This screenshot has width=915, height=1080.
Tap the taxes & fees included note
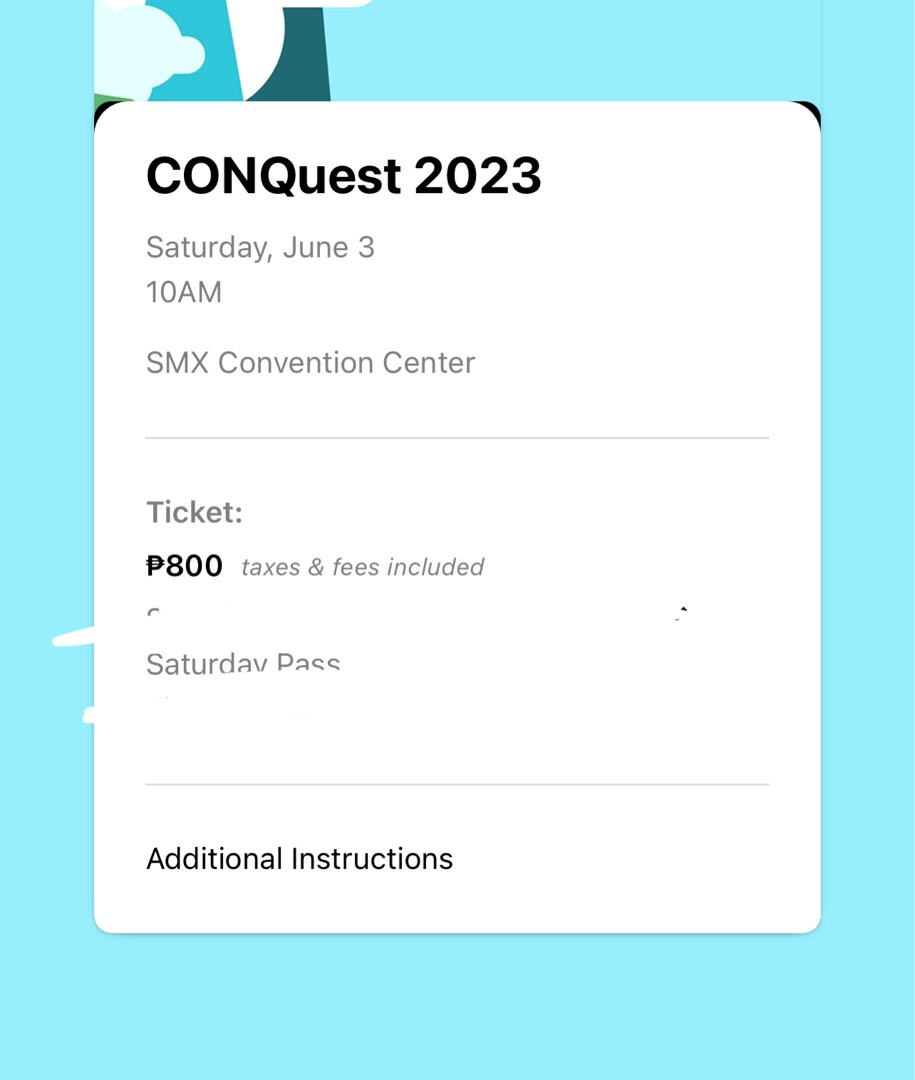click(361, 567)
